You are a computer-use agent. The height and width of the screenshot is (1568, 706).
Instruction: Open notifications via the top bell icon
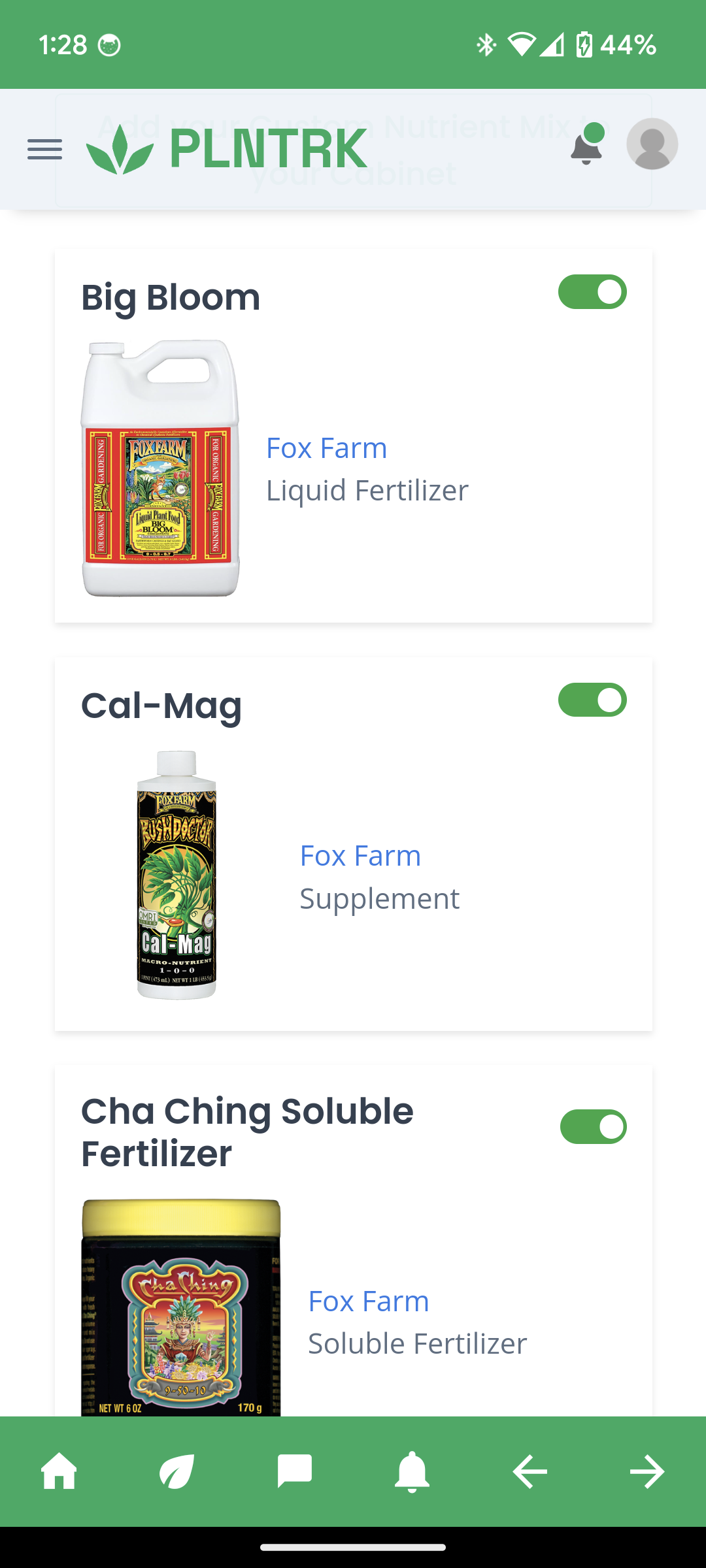click(x=585, y=150)
